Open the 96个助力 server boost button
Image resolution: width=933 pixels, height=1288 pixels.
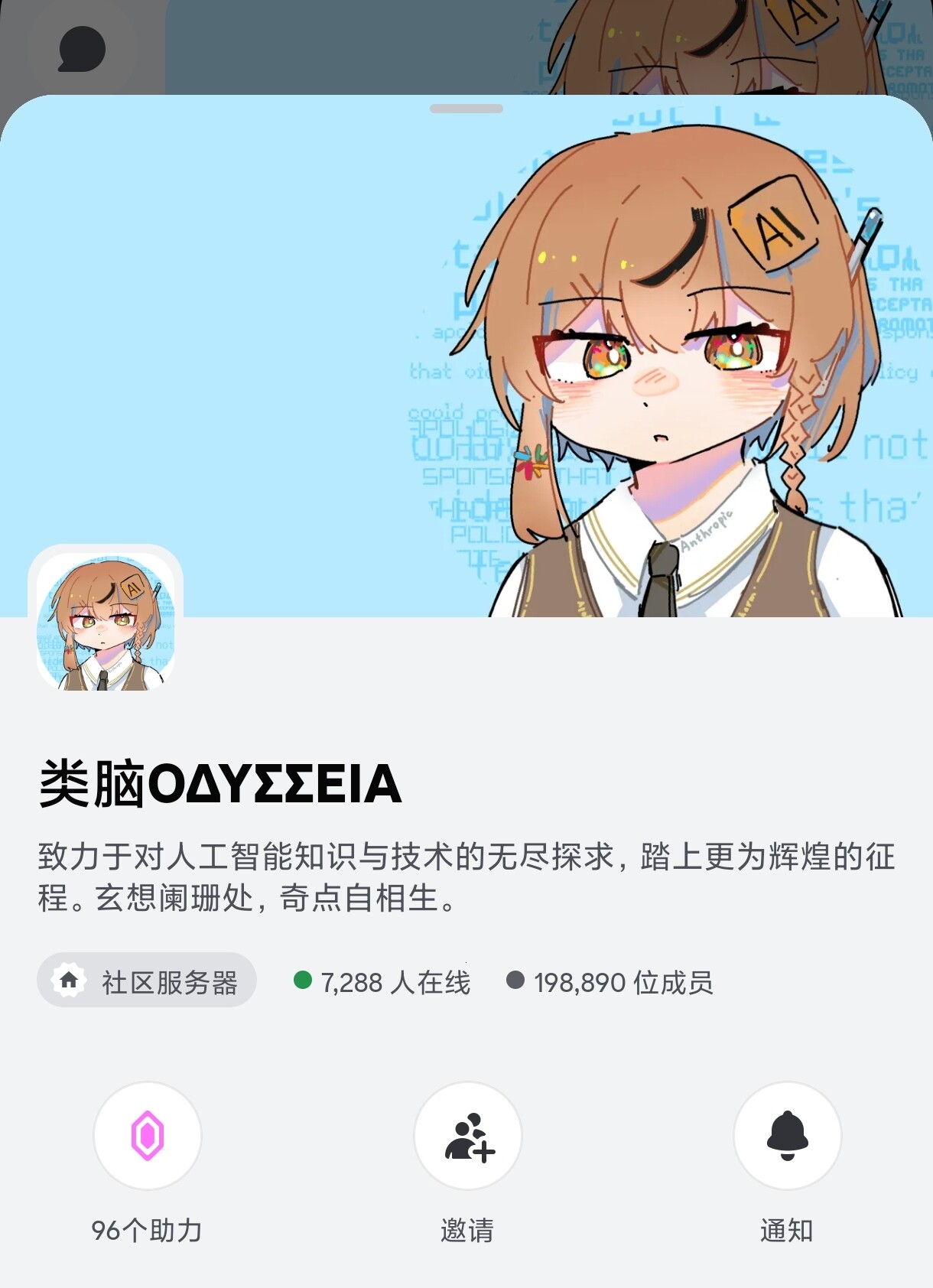tap(148, 1135)
